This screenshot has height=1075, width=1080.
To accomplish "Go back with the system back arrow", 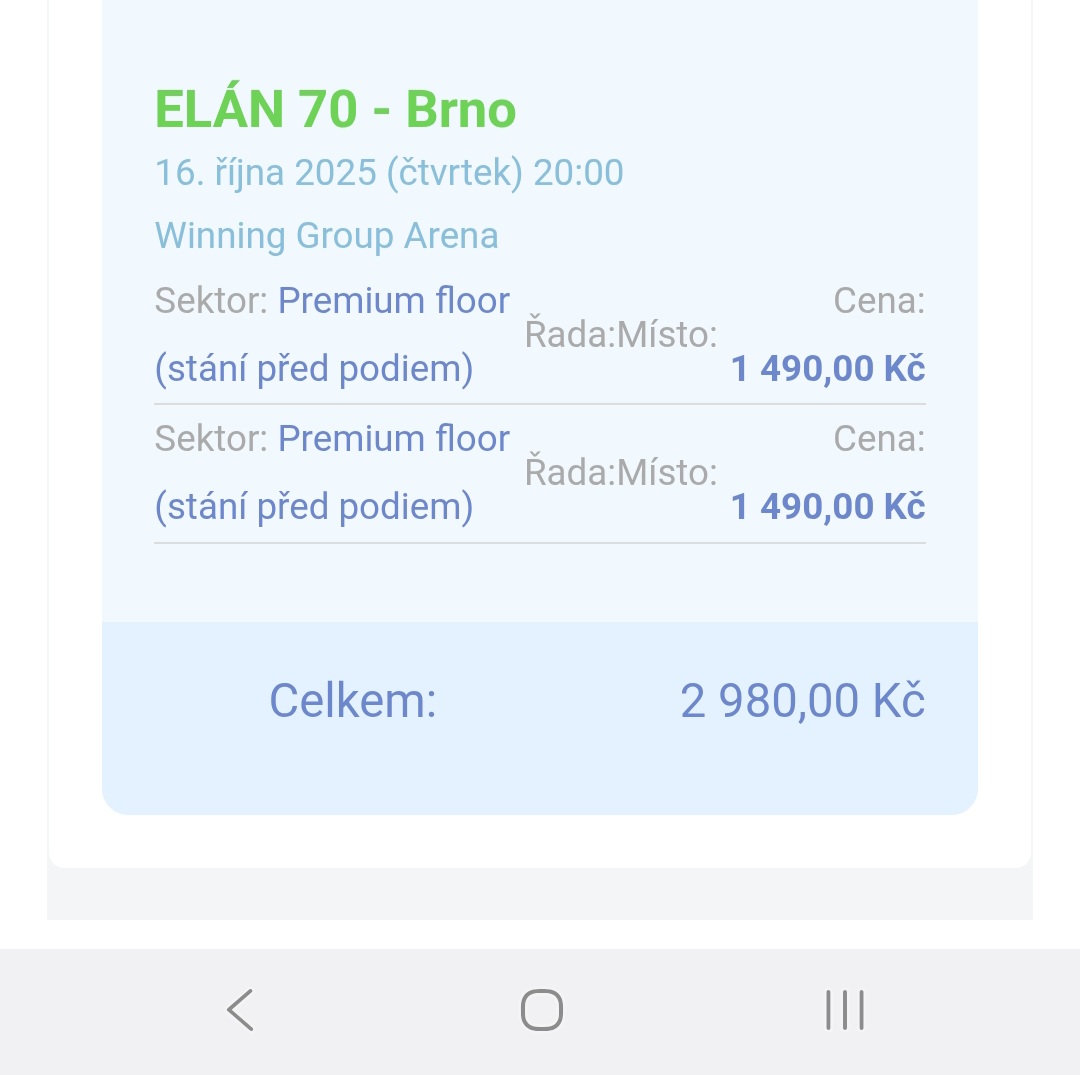I will click(x=240, y=1010).
